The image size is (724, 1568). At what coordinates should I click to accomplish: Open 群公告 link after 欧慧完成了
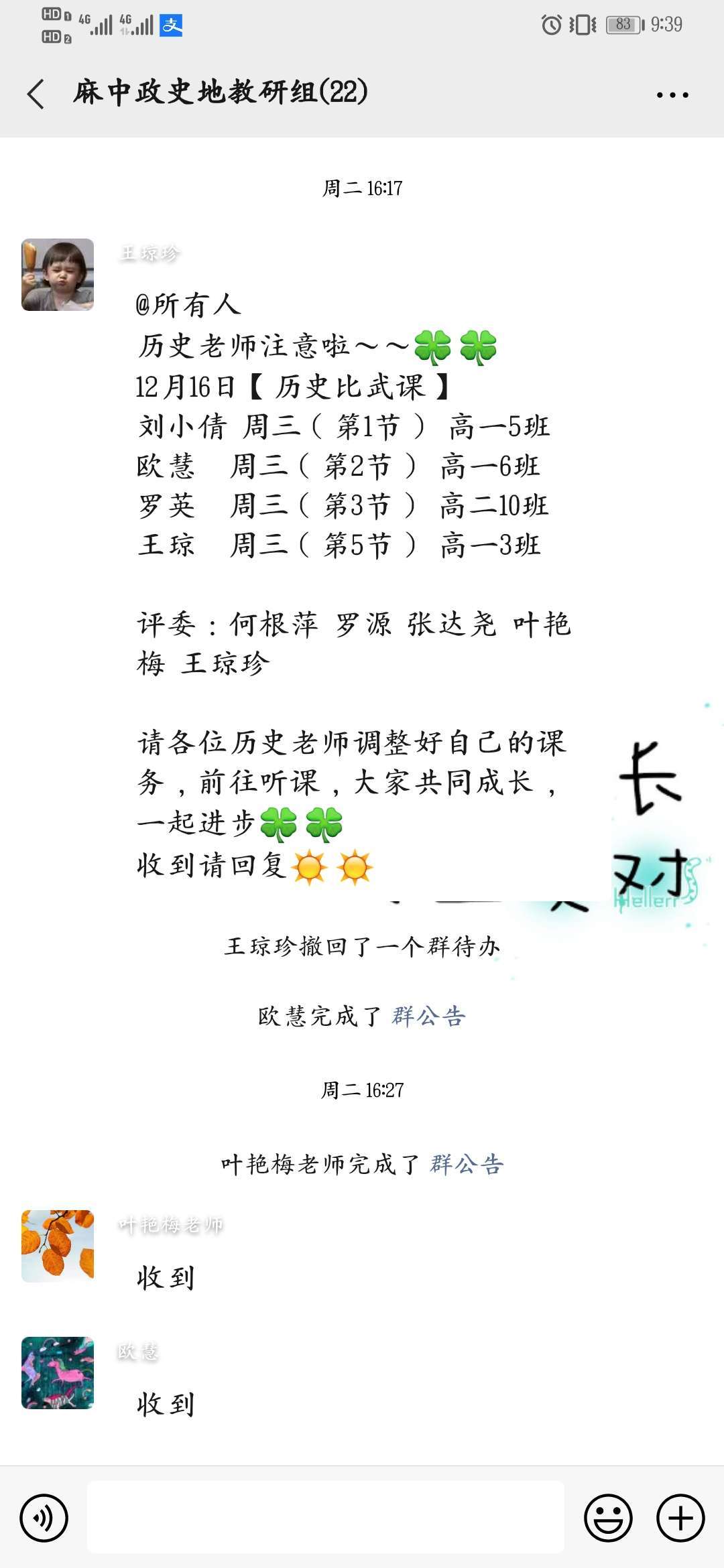(x=429, y=1016)
